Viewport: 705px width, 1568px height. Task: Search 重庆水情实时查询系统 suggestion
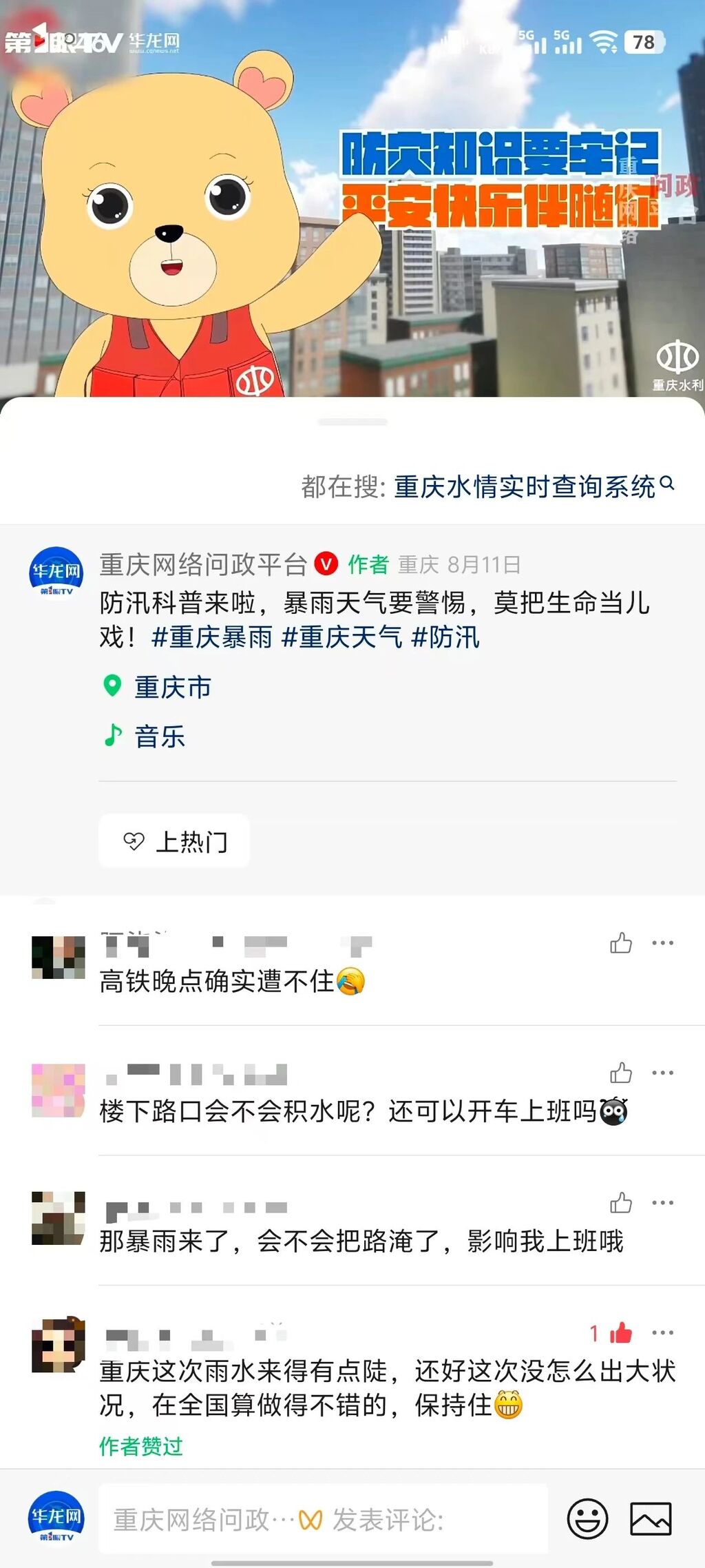[525, 487]
